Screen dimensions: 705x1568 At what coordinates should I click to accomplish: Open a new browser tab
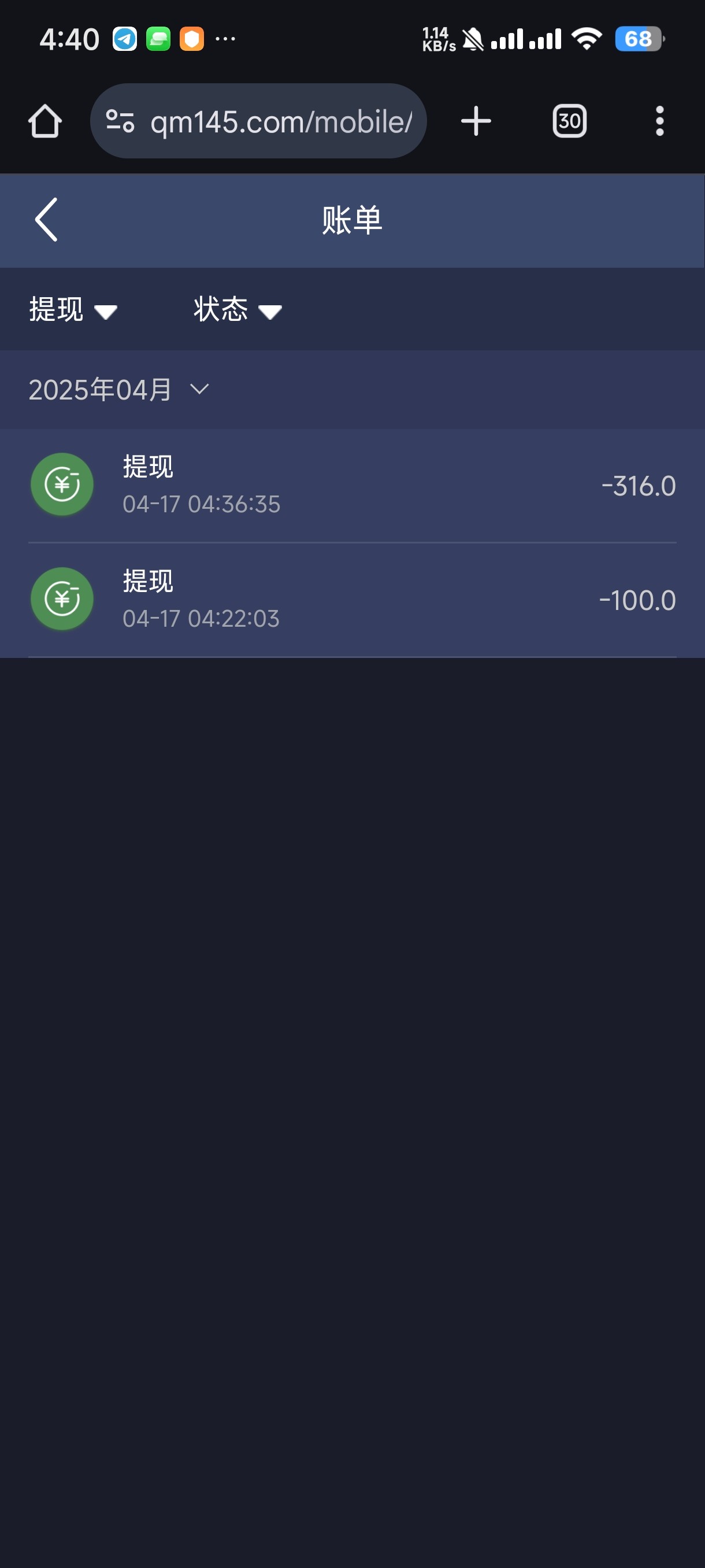point(476,121)
